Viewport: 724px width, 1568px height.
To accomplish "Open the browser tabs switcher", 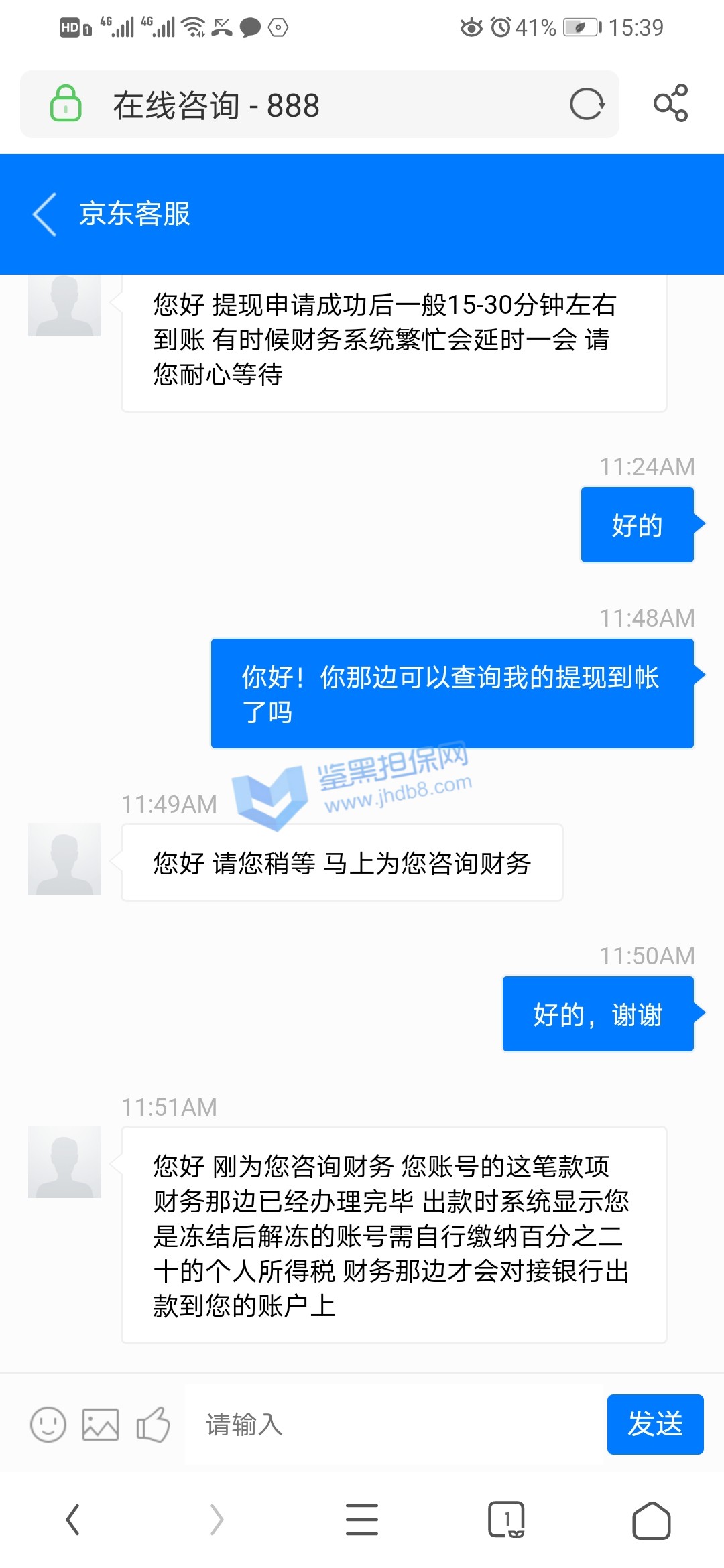I will click(506, 1519).
